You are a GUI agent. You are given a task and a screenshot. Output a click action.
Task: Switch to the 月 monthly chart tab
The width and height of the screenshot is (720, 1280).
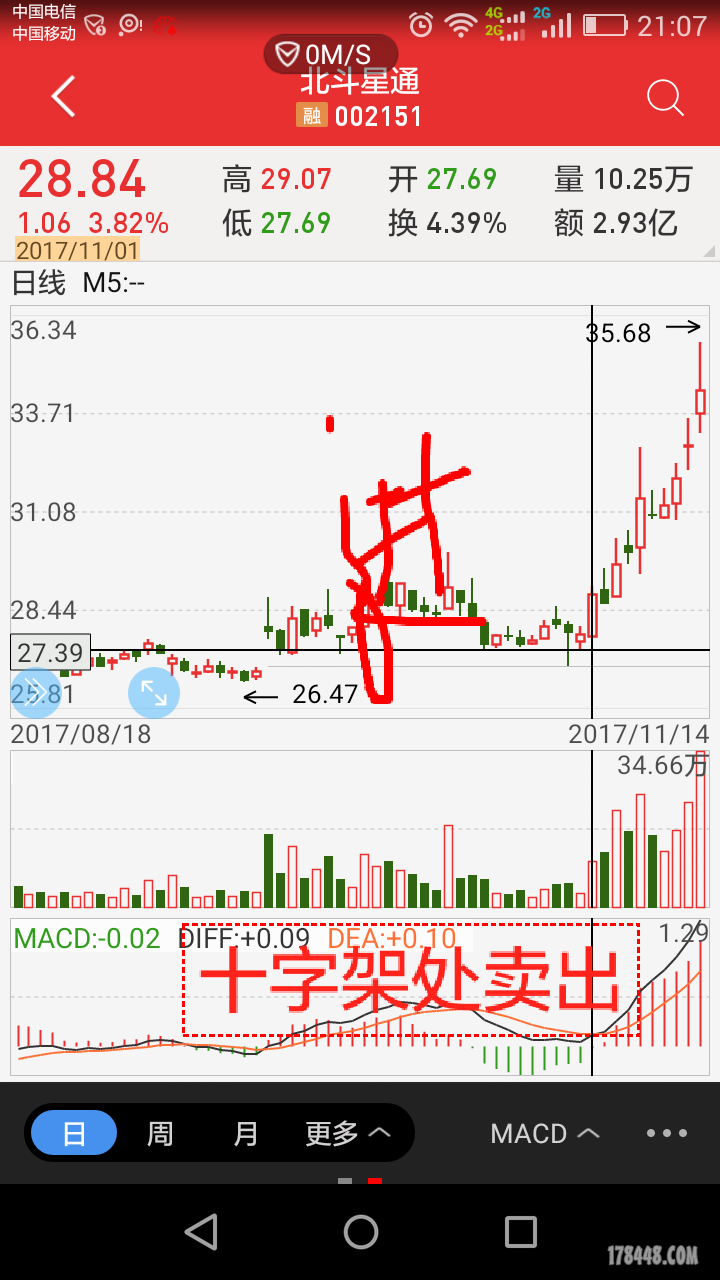pyautogui.click(x=246, y=1133)
